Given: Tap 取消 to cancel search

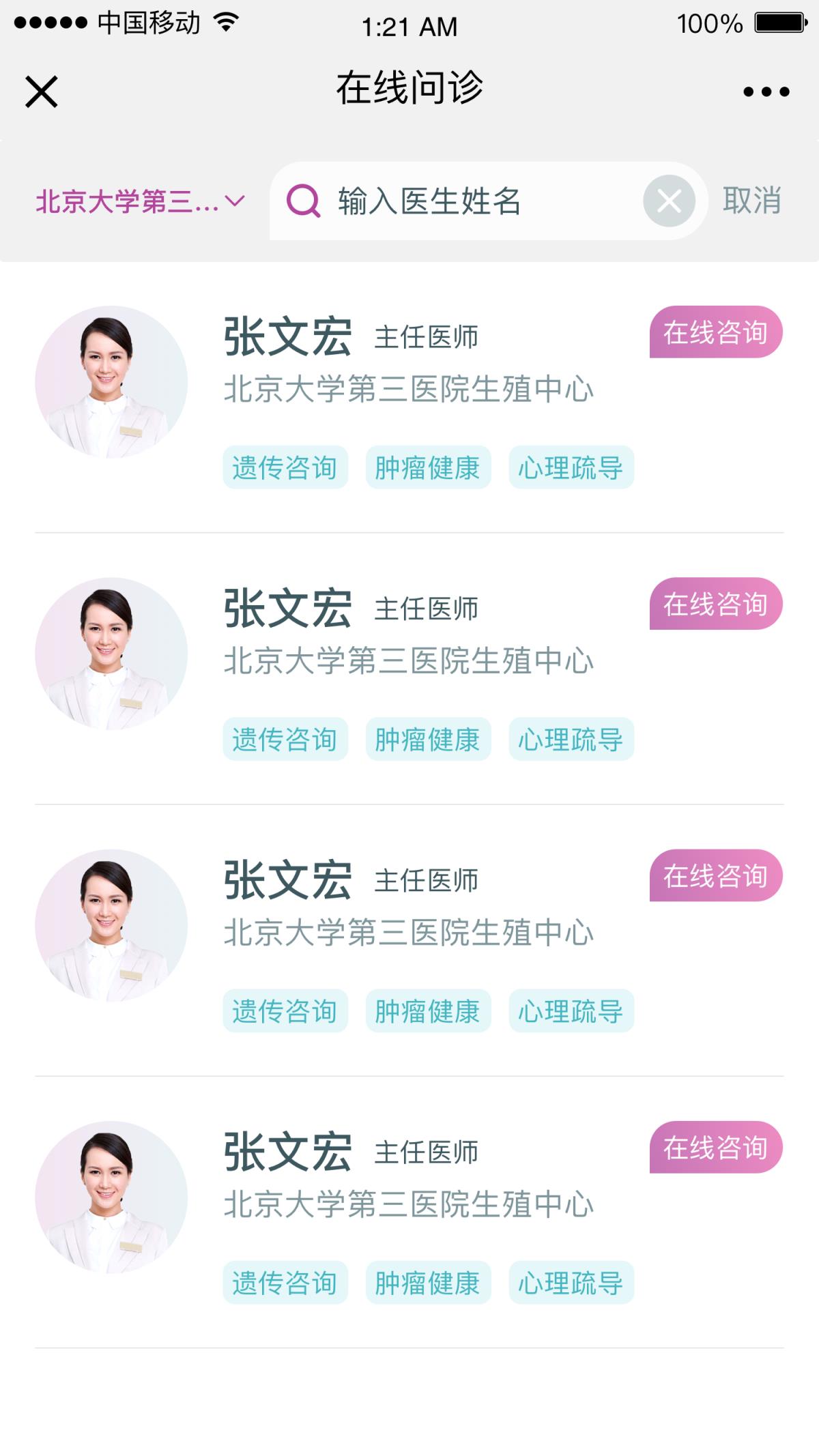Looking at the screenshot, I should point(753,201).
